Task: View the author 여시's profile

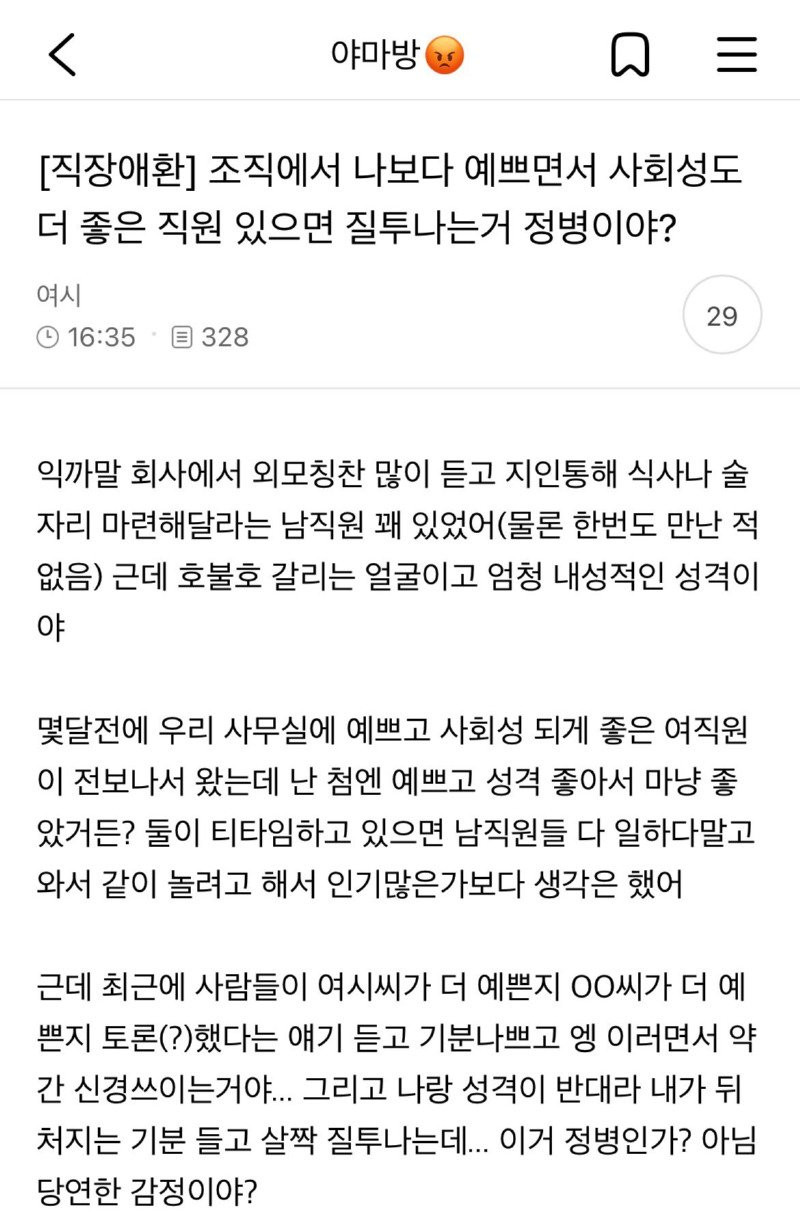Action: point(58,295)
